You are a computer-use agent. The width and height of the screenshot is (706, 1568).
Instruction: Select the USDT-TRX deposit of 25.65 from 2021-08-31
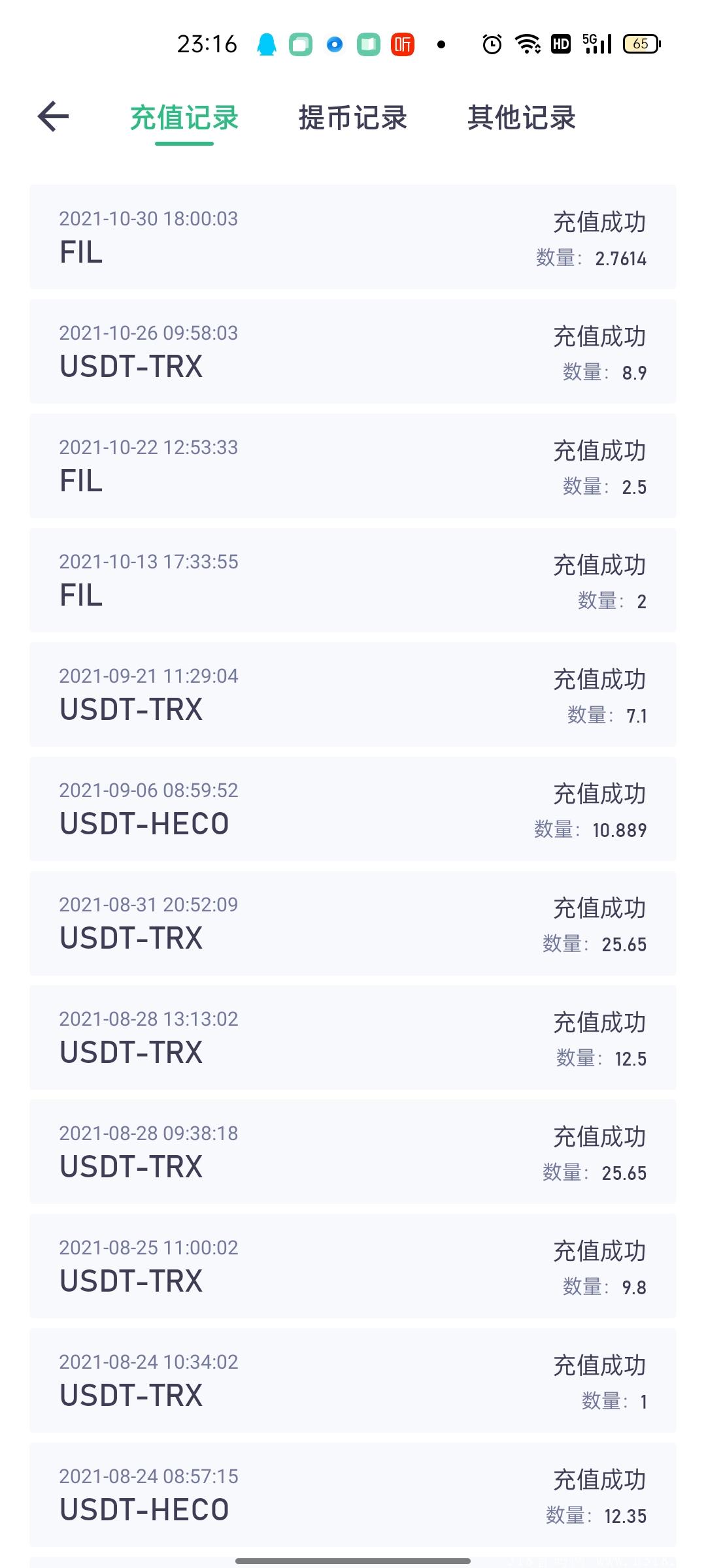(x=353, y=924)
